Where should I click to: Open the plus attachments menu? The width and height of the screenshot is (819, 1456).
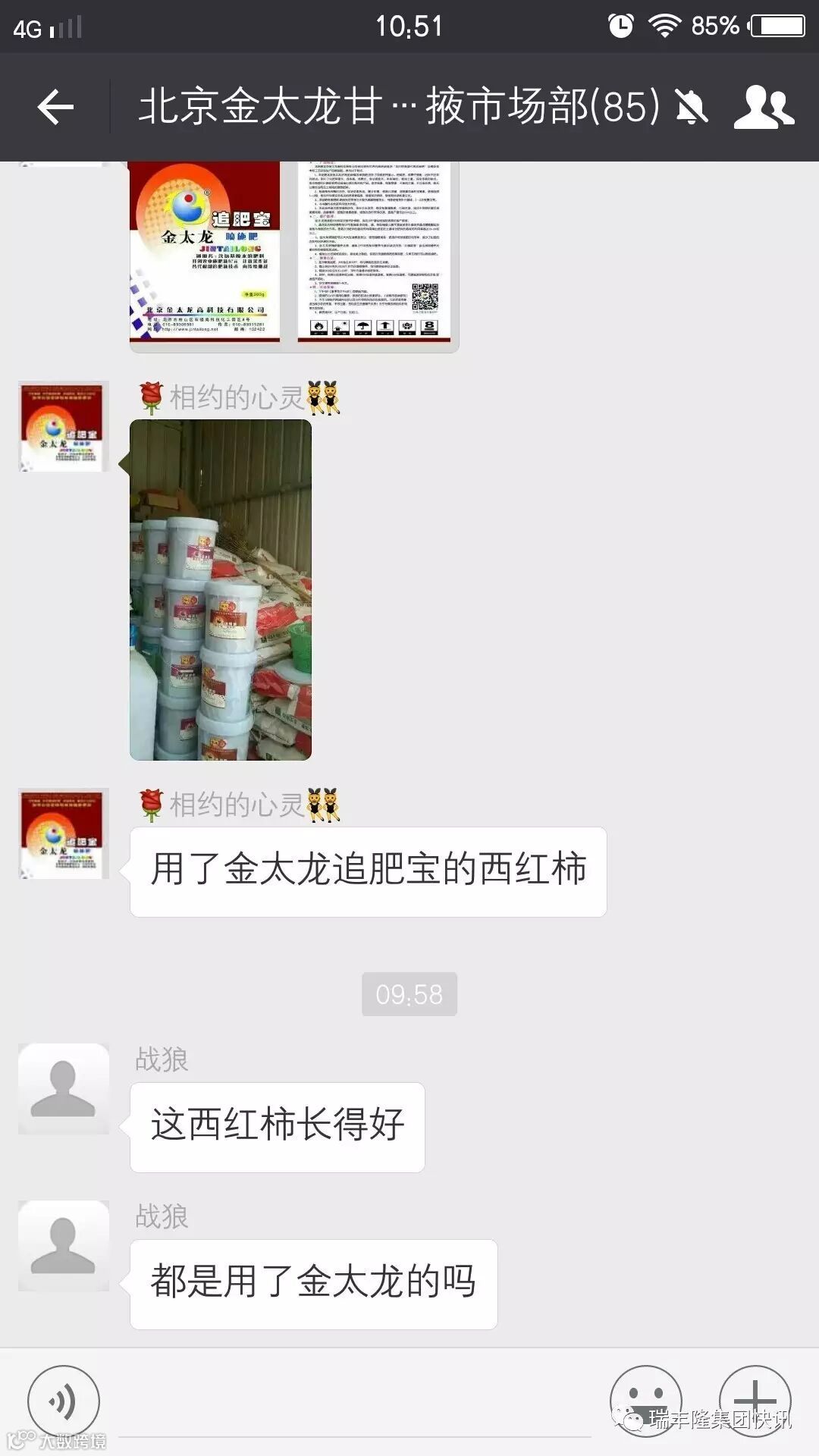[755, 1401]
